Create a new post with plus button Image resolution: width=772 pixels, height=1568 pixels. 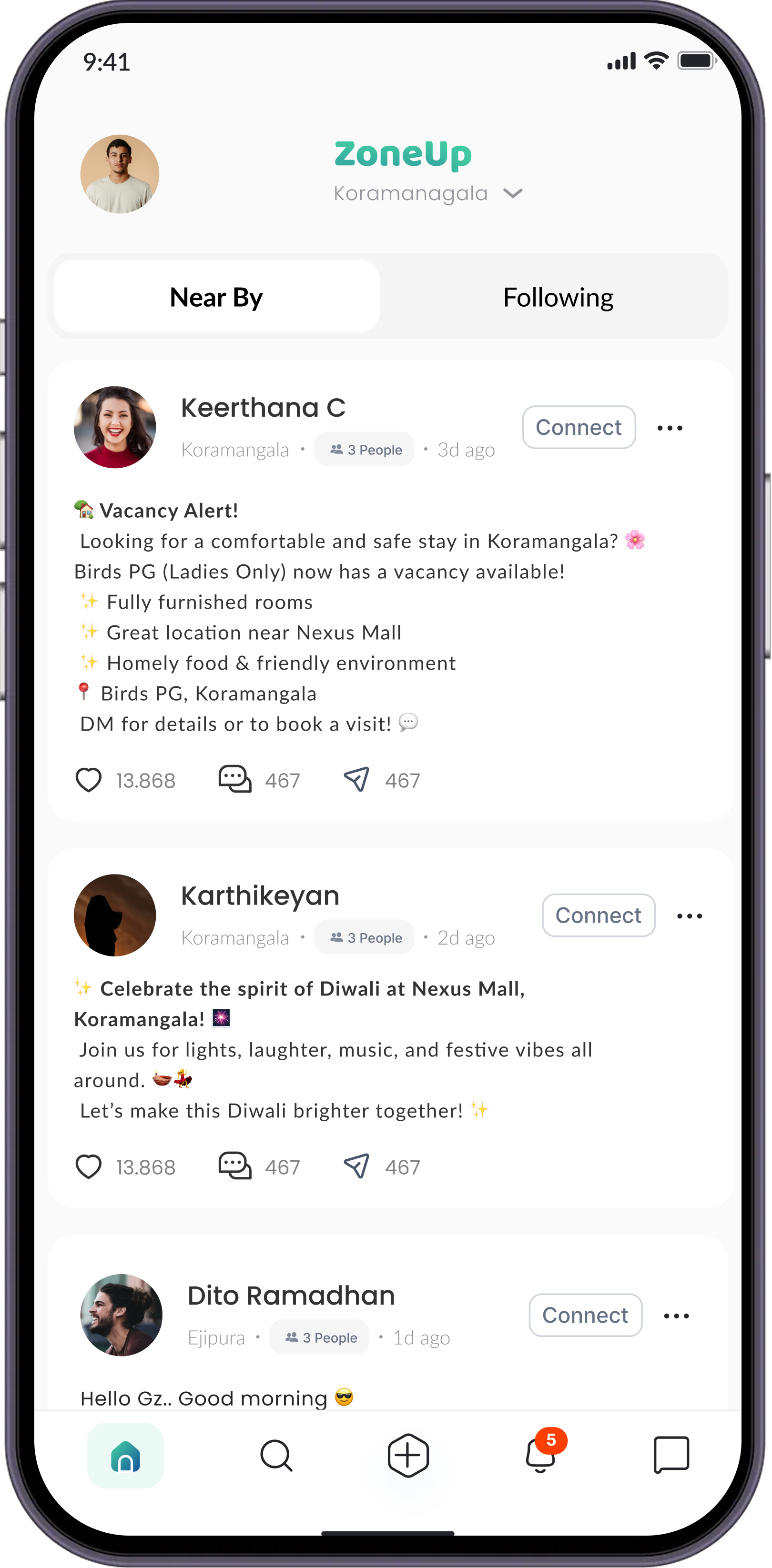click(408, 1456)
